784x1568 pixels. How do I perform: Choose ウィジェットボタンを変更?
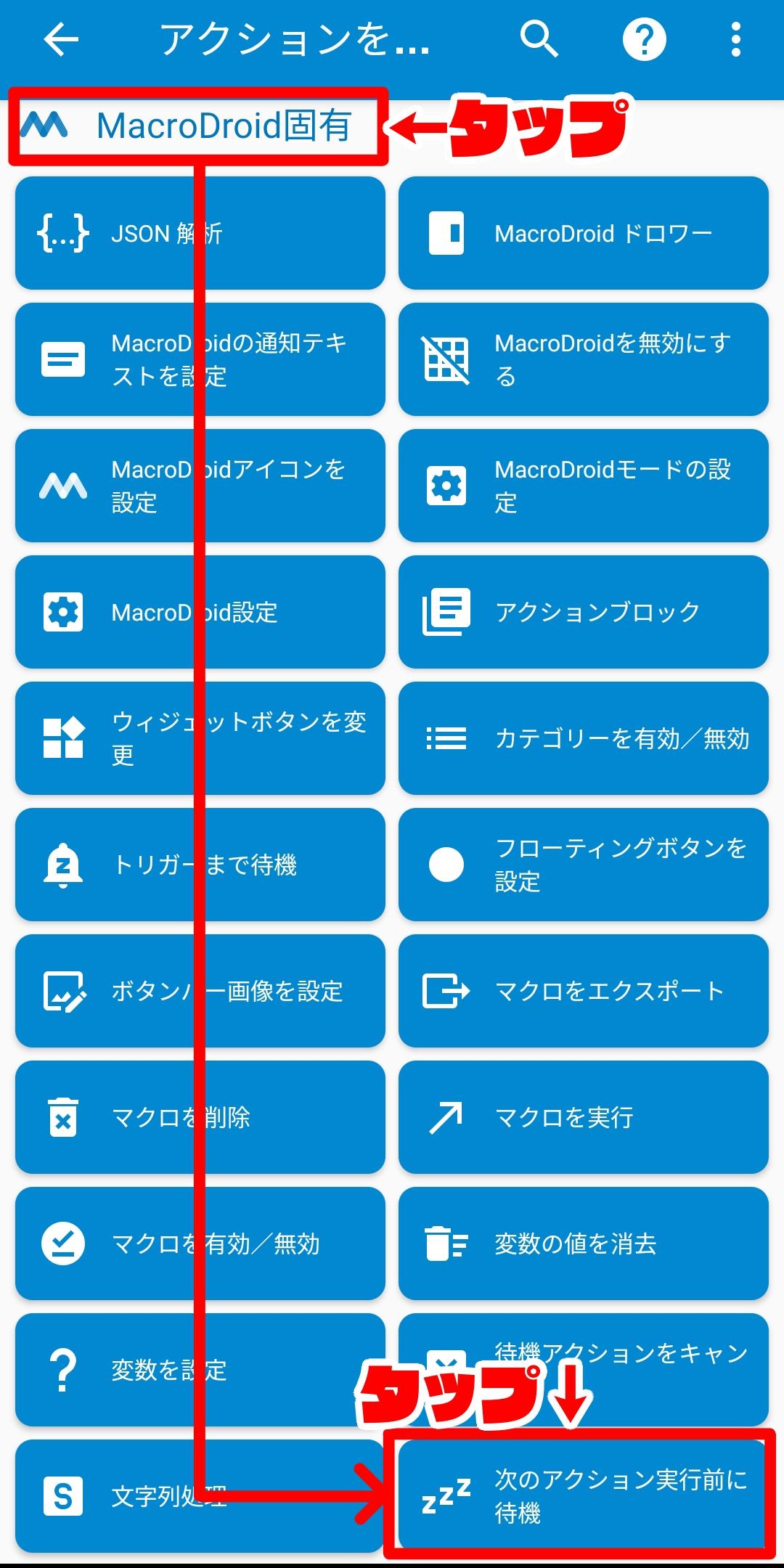click(x=200, y=738)
